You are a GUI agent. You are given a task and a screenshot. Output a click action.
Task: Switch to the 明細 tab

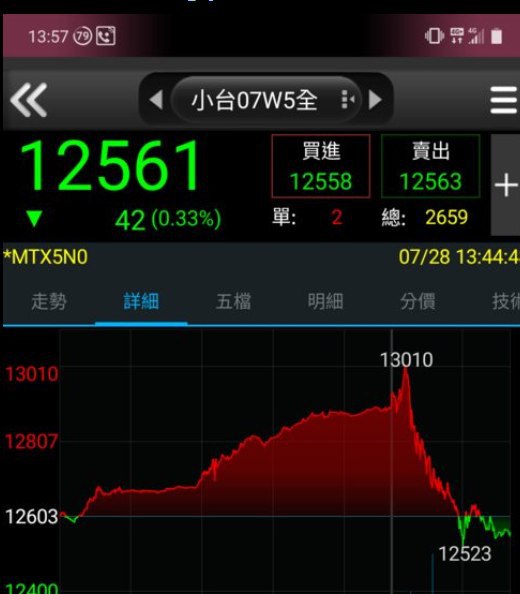tap(325, 302)
